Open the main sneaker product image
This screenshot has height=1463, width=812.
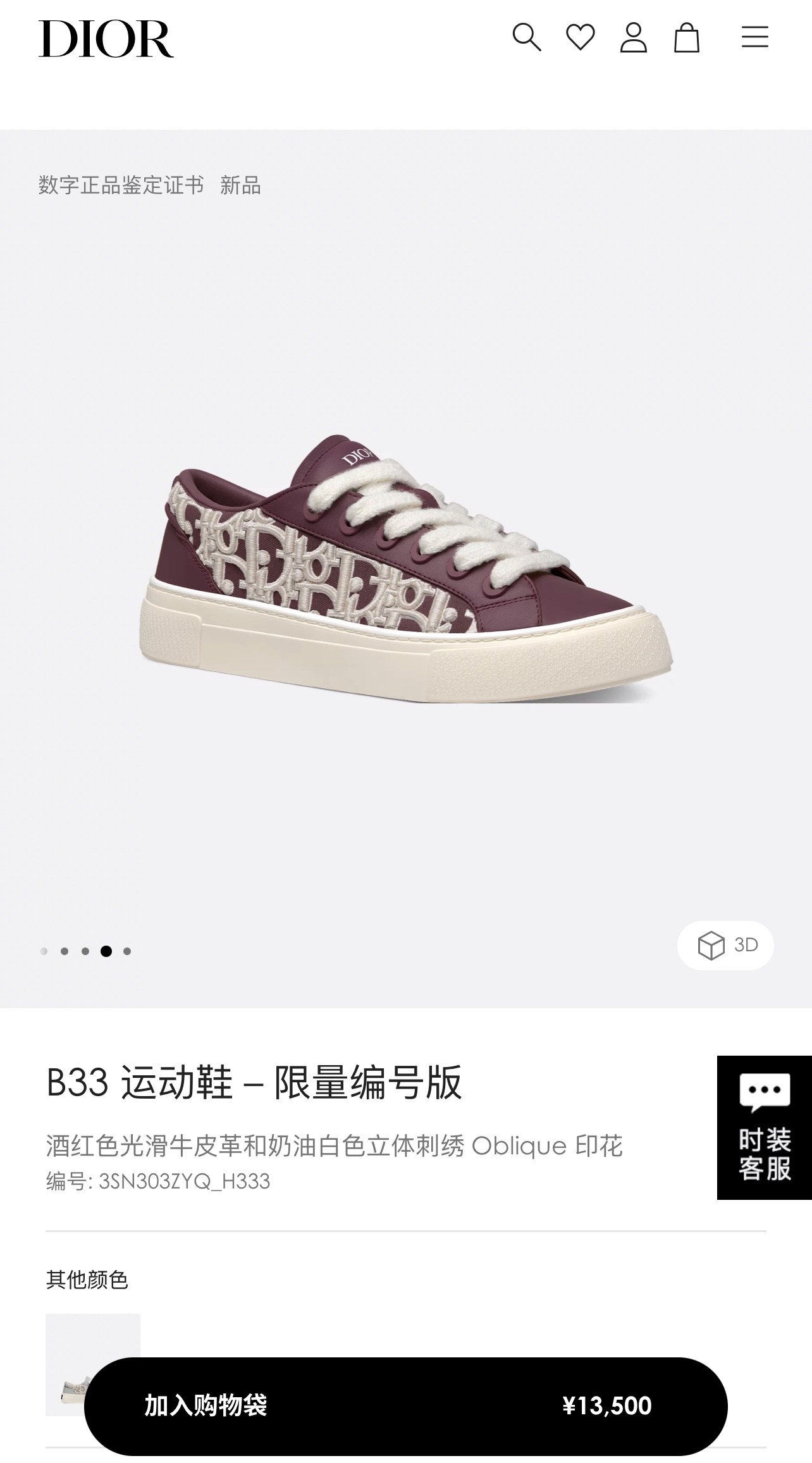[405, 568]
